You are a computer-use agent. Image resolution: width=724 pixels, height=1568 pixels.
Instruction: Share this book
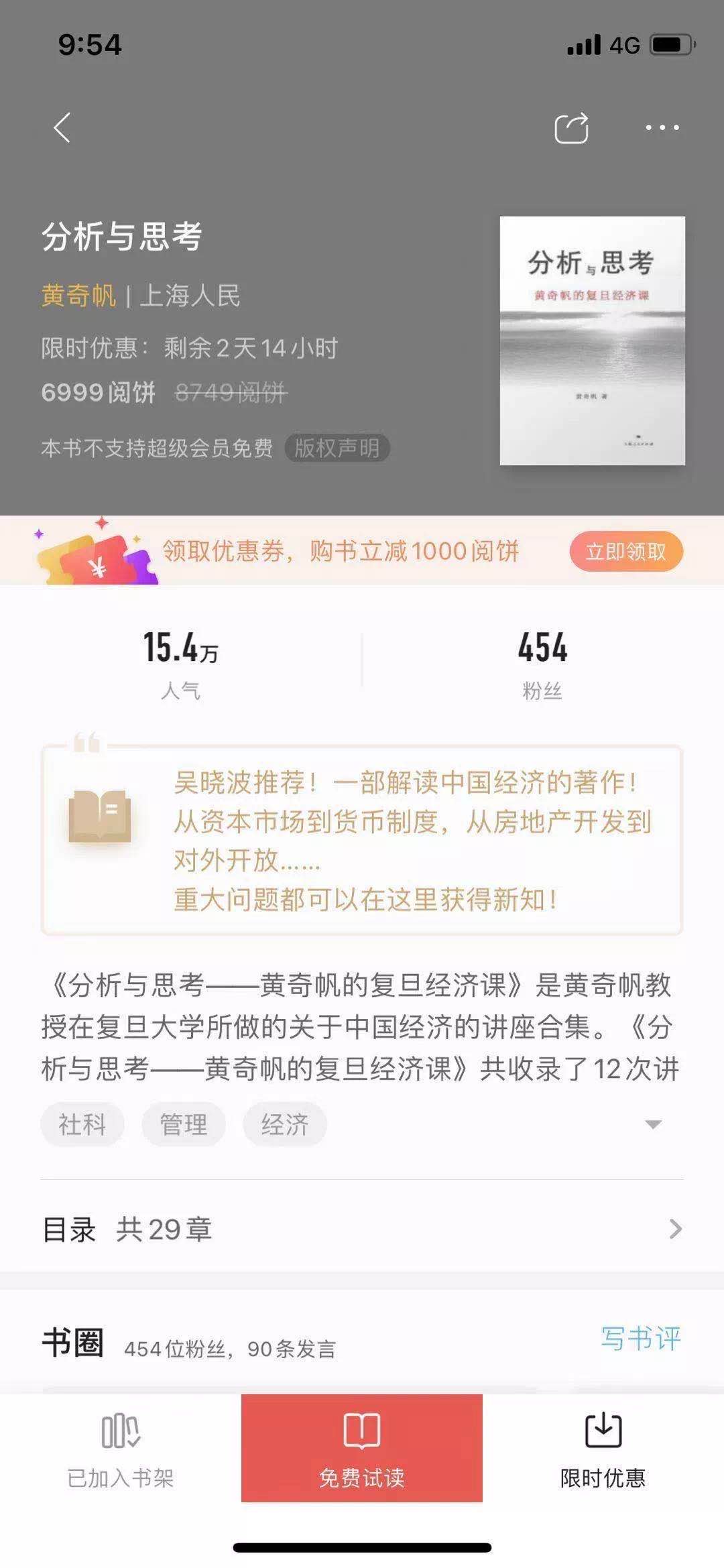pyautogui.click(x=571, y=127)
